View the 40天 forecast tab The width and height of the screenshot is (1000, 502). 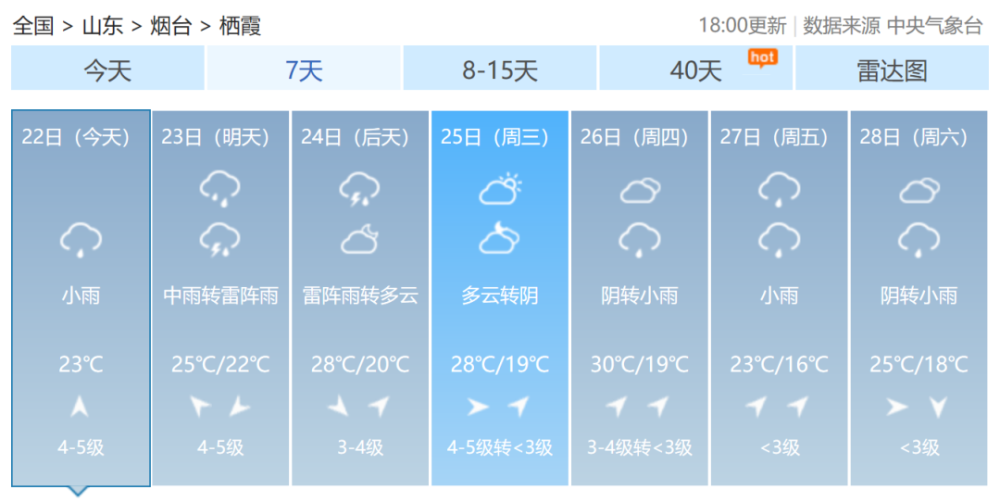[696, 70]
